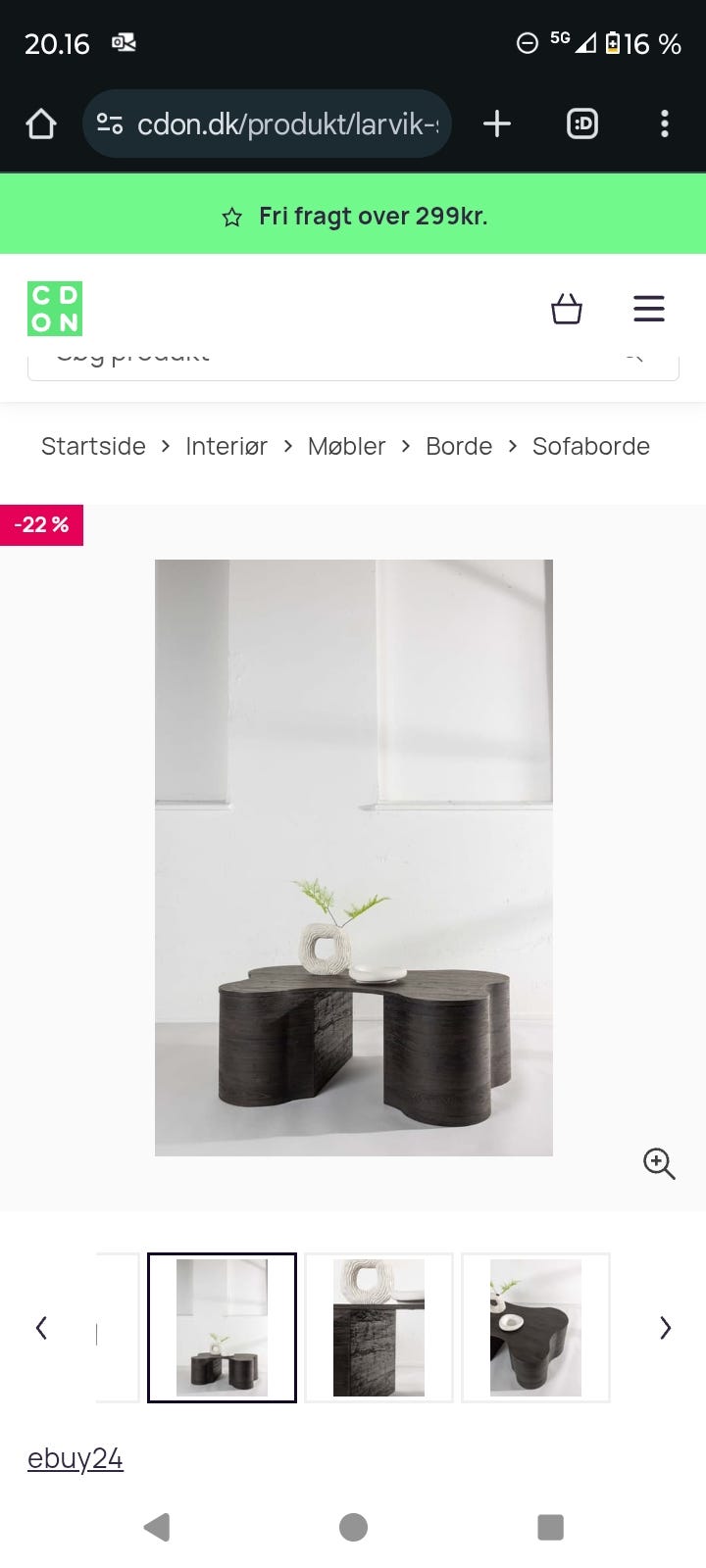Go to Startside via the breadcrumb
The height and width of the screenshot is (1568, 706).
click(x=92, y=446)
